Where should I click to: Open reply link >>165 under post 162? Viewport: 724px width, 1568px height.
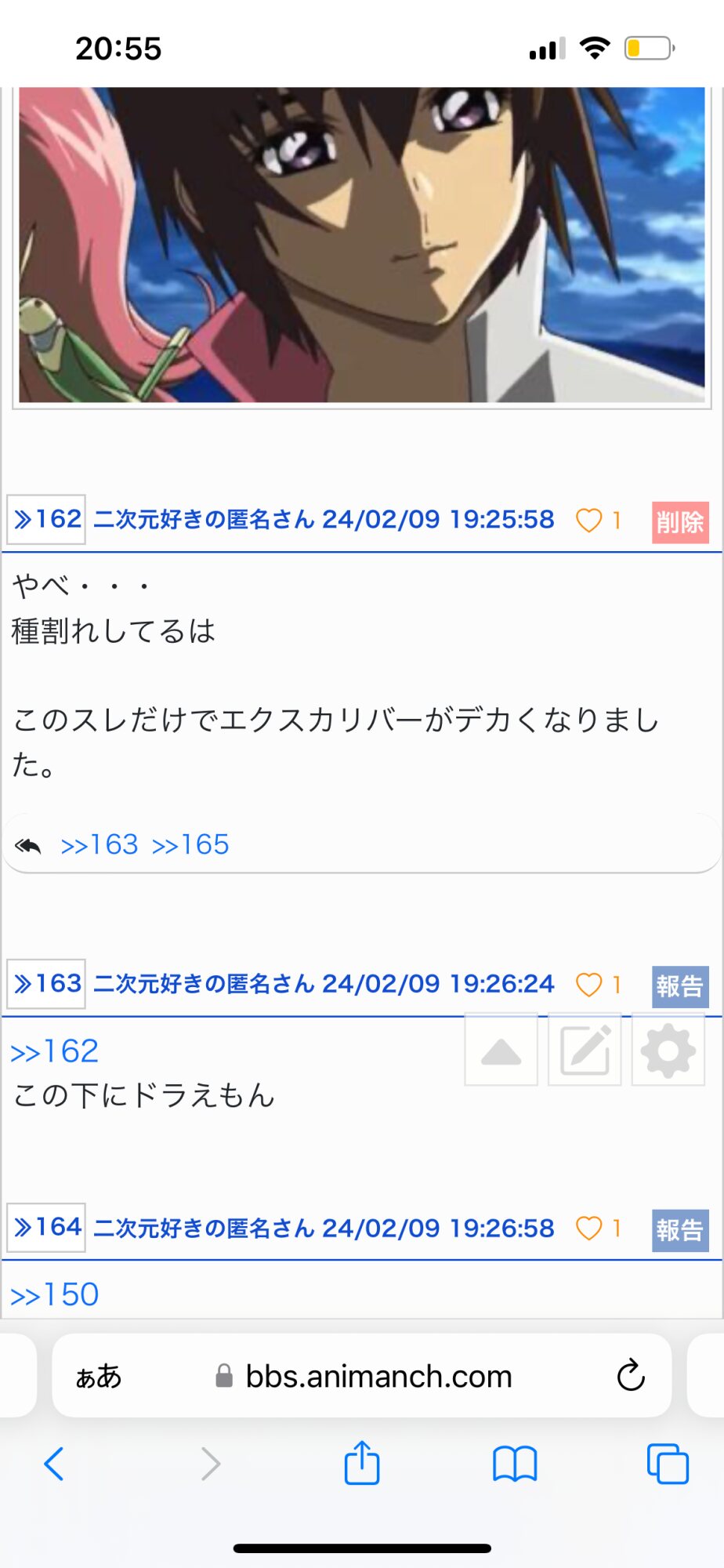(x=190, y=844)
